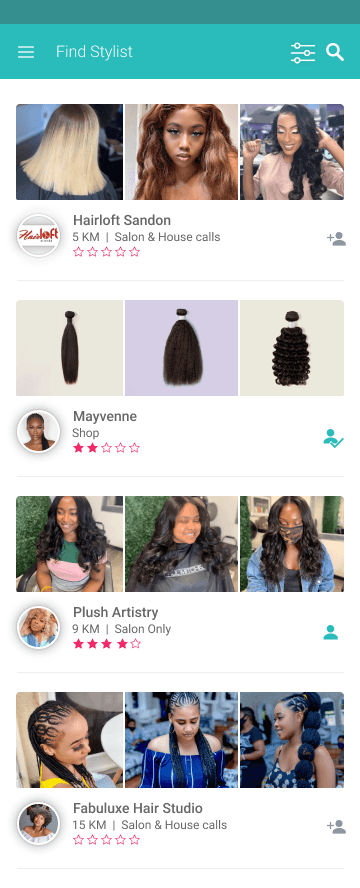Tap the person icon beside Plush Artistry

point(331,632)
